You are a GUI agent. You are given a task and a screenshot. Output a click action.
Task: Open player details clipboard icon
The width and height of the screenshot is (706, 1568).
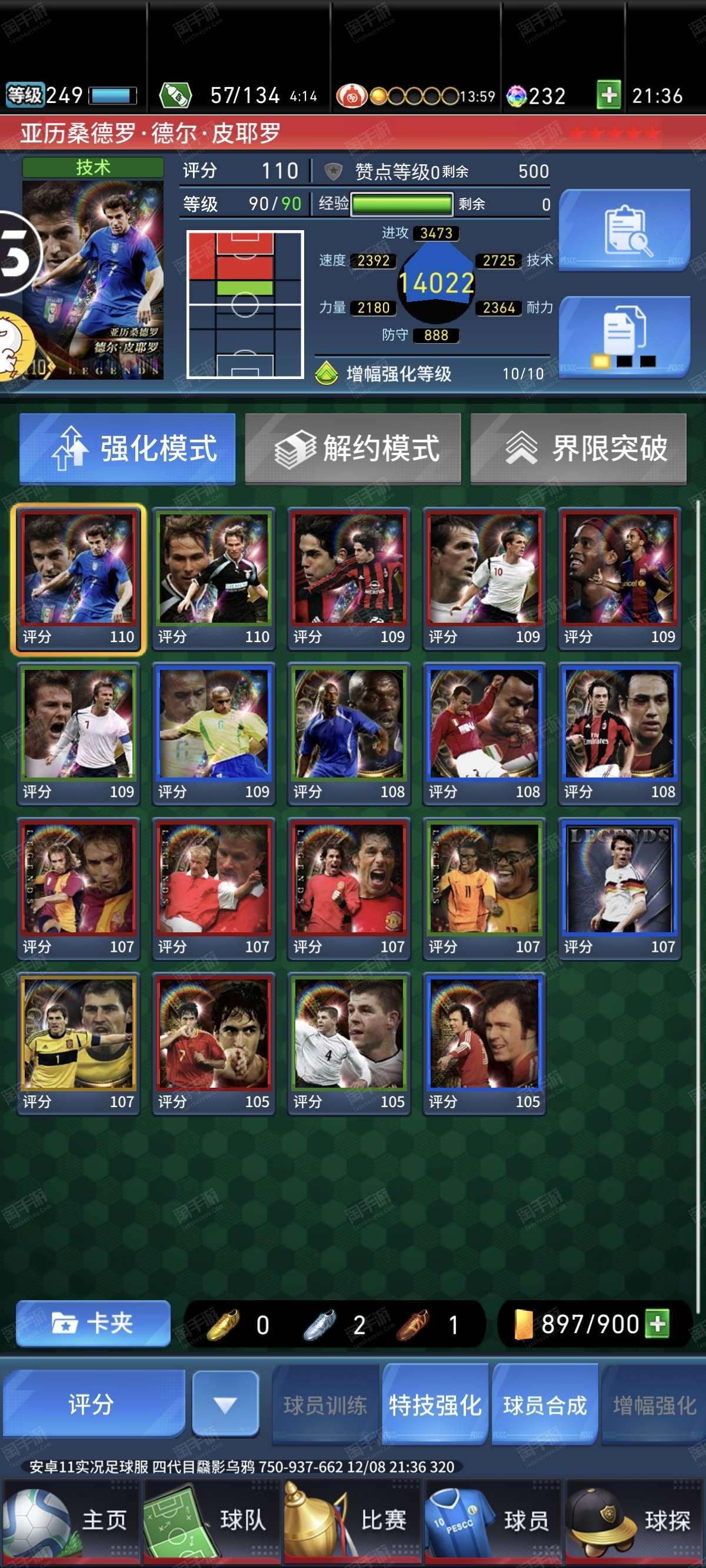point(624,231)
